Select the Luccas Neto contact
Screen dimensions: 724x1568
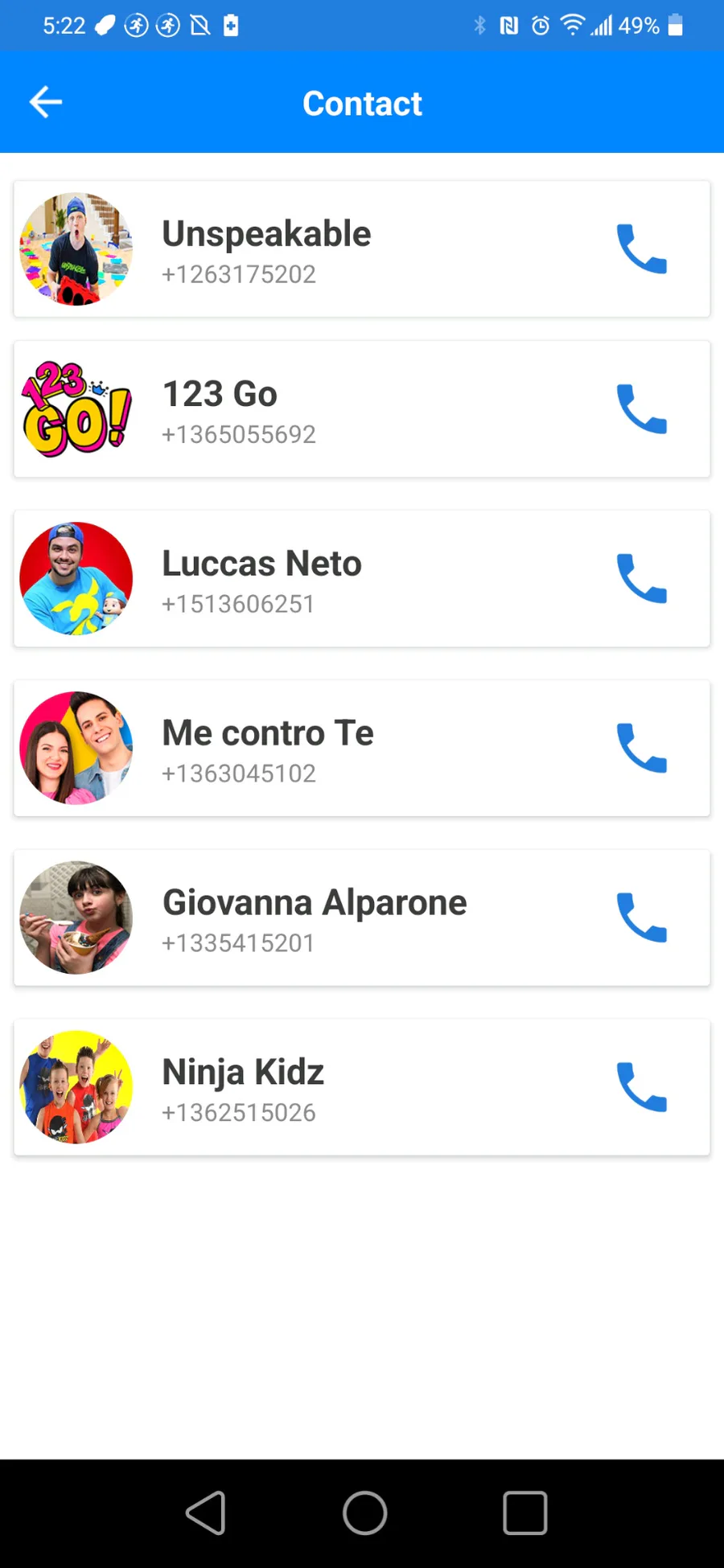click(322, 579)
